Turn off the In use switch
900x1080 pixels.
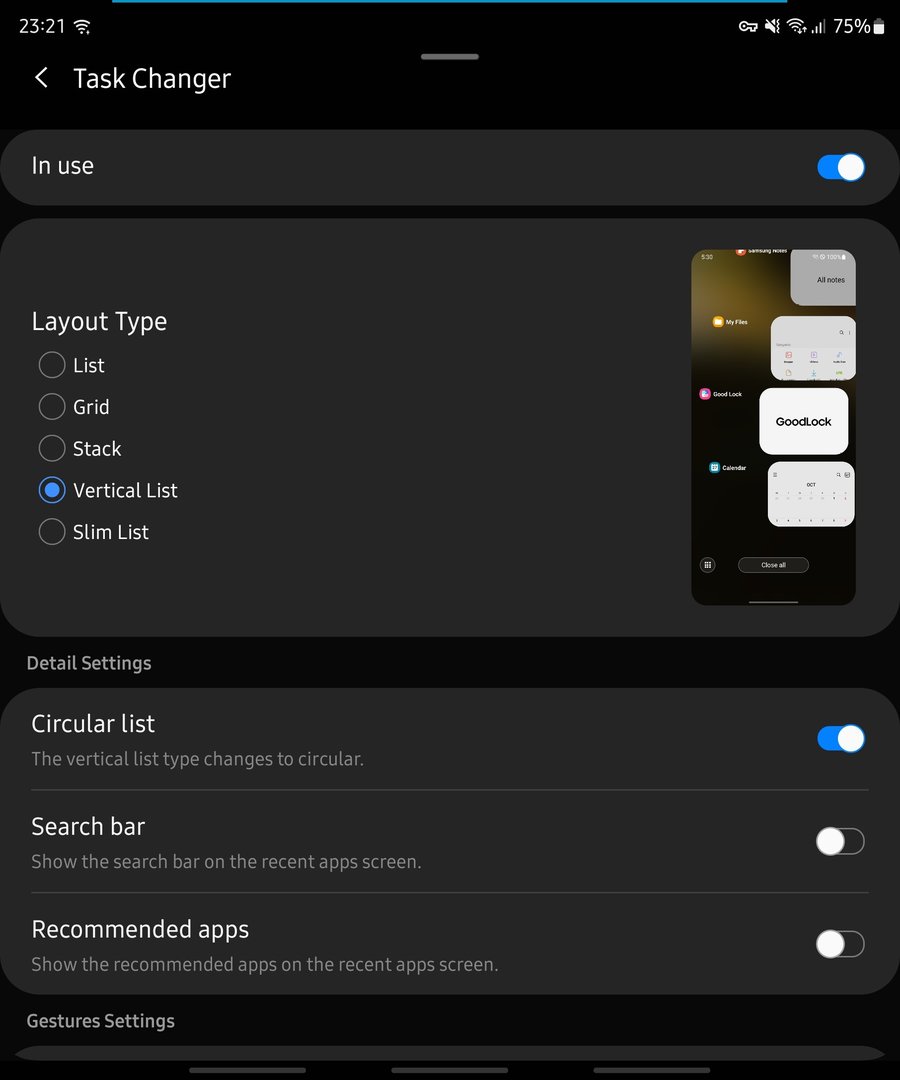coord(840,167)
